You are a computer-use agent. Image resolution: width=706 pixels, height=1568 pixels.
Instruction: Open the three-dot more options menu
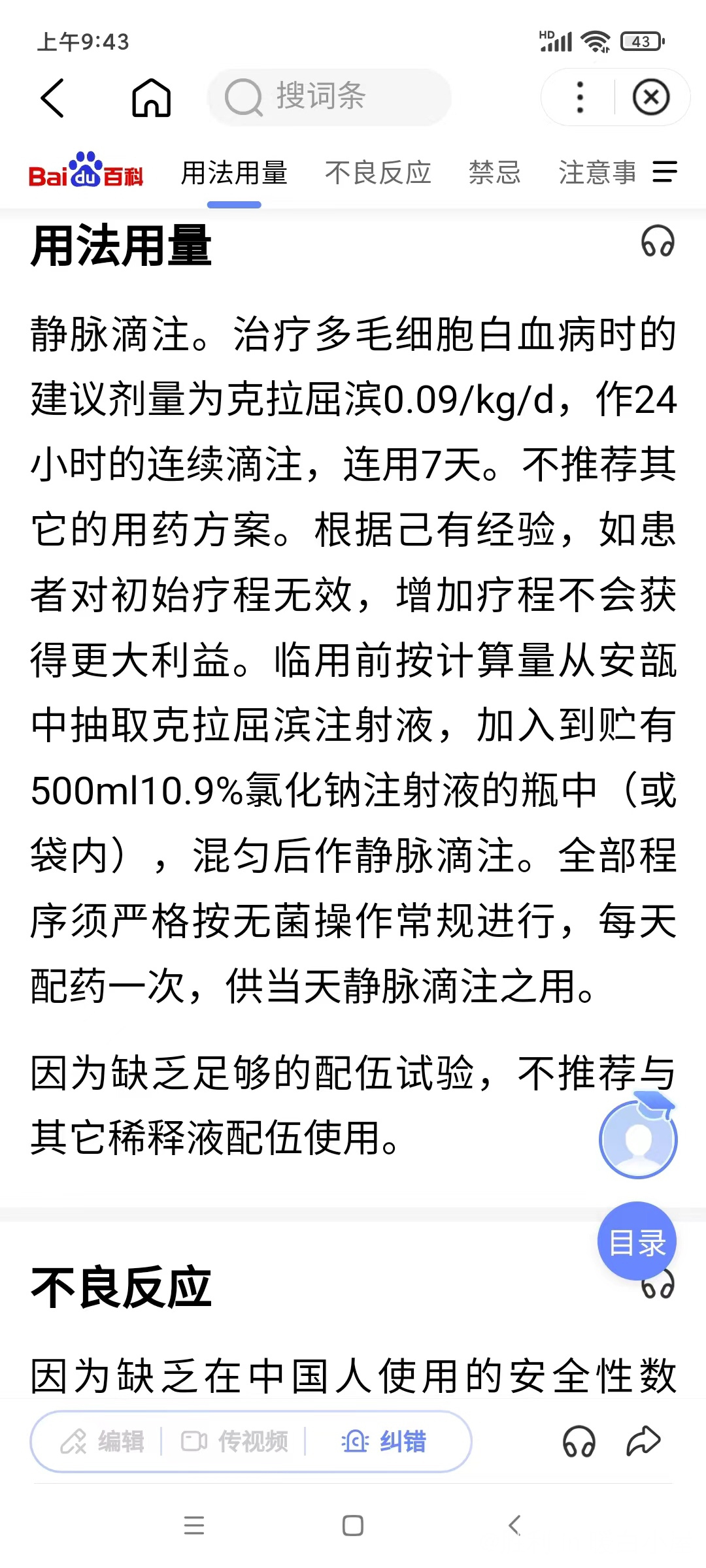(x=580, y=98)
